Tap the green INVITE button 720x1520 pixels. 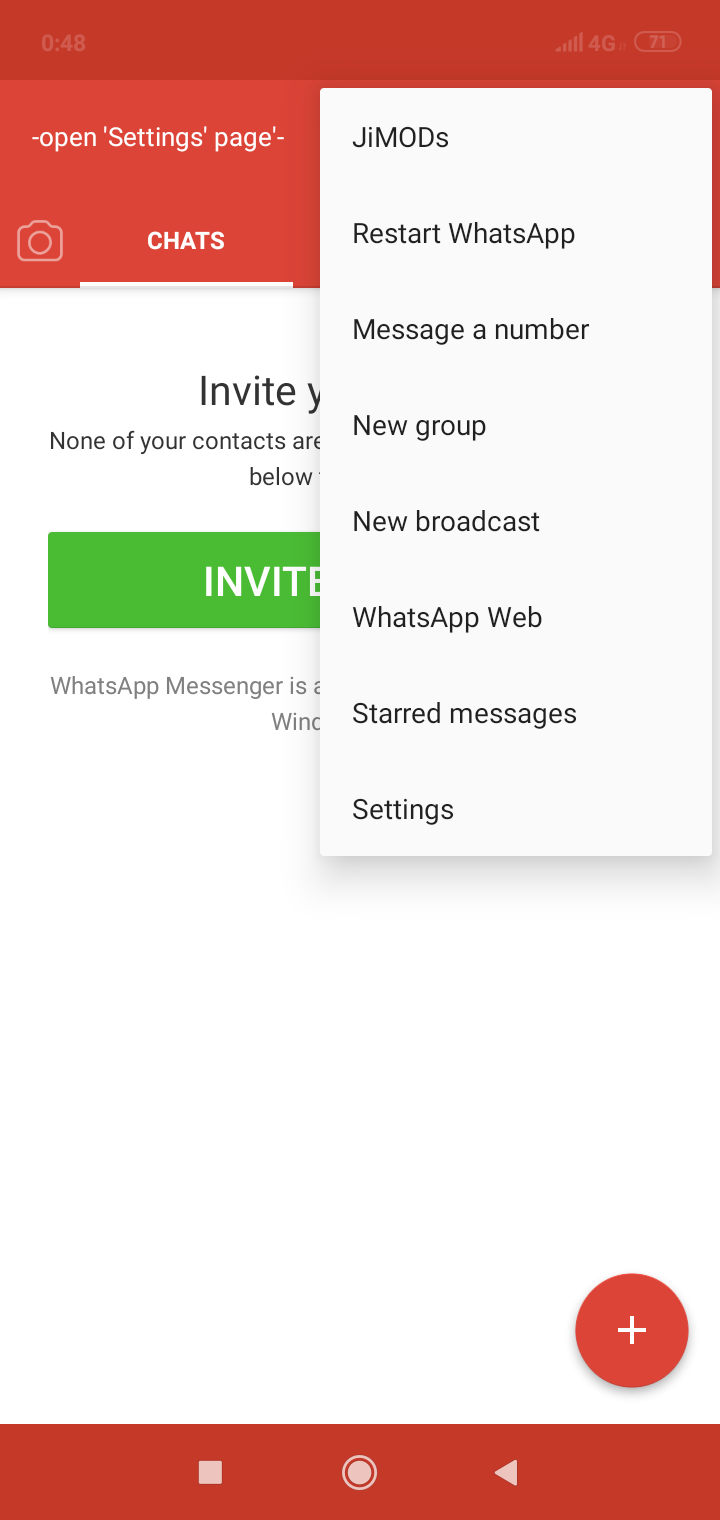[x=184, y=580]
